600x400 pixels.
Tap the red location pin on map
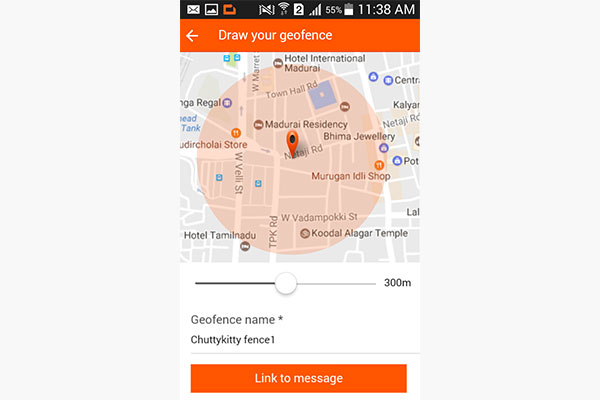[292, 143]
